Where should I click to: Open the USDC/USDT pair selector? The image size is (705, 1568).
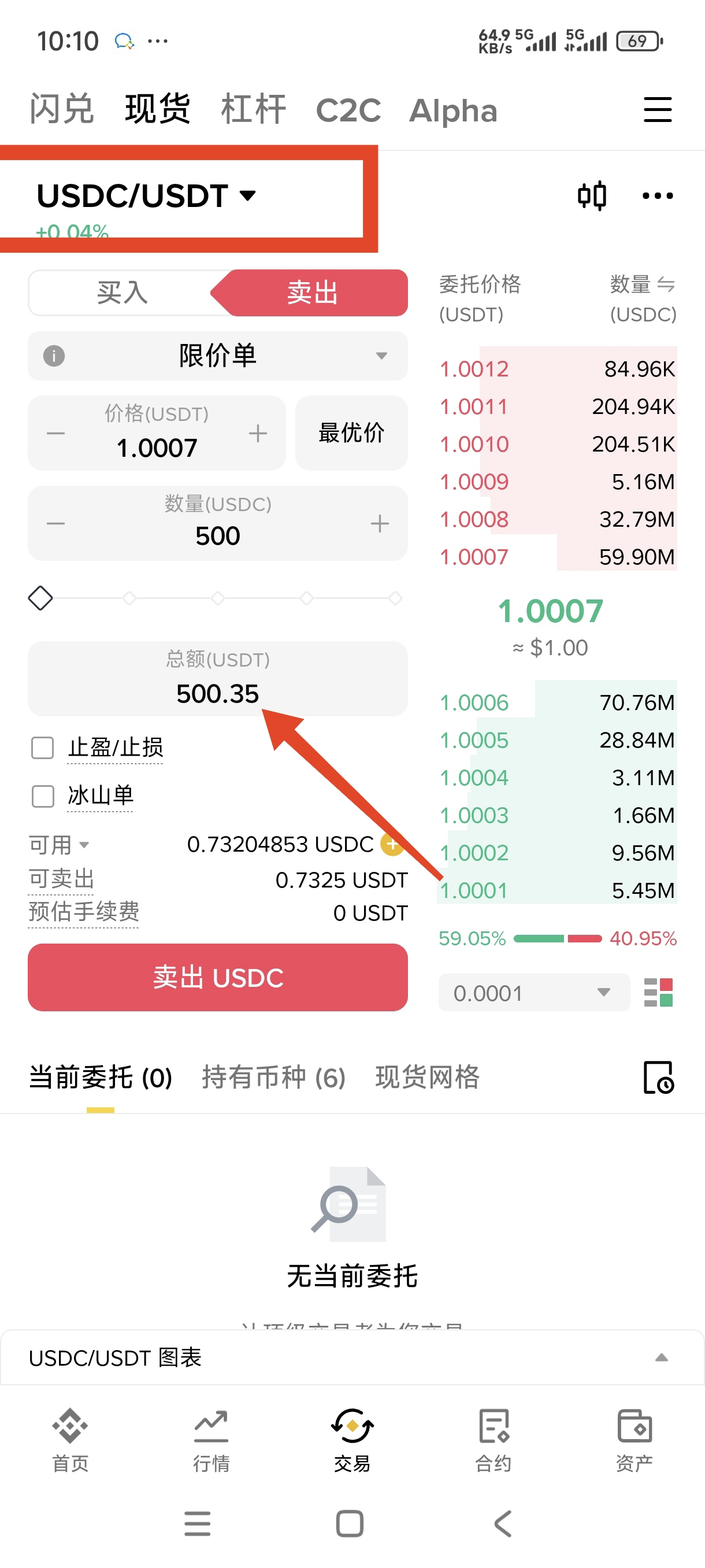[x=146, y=196]
